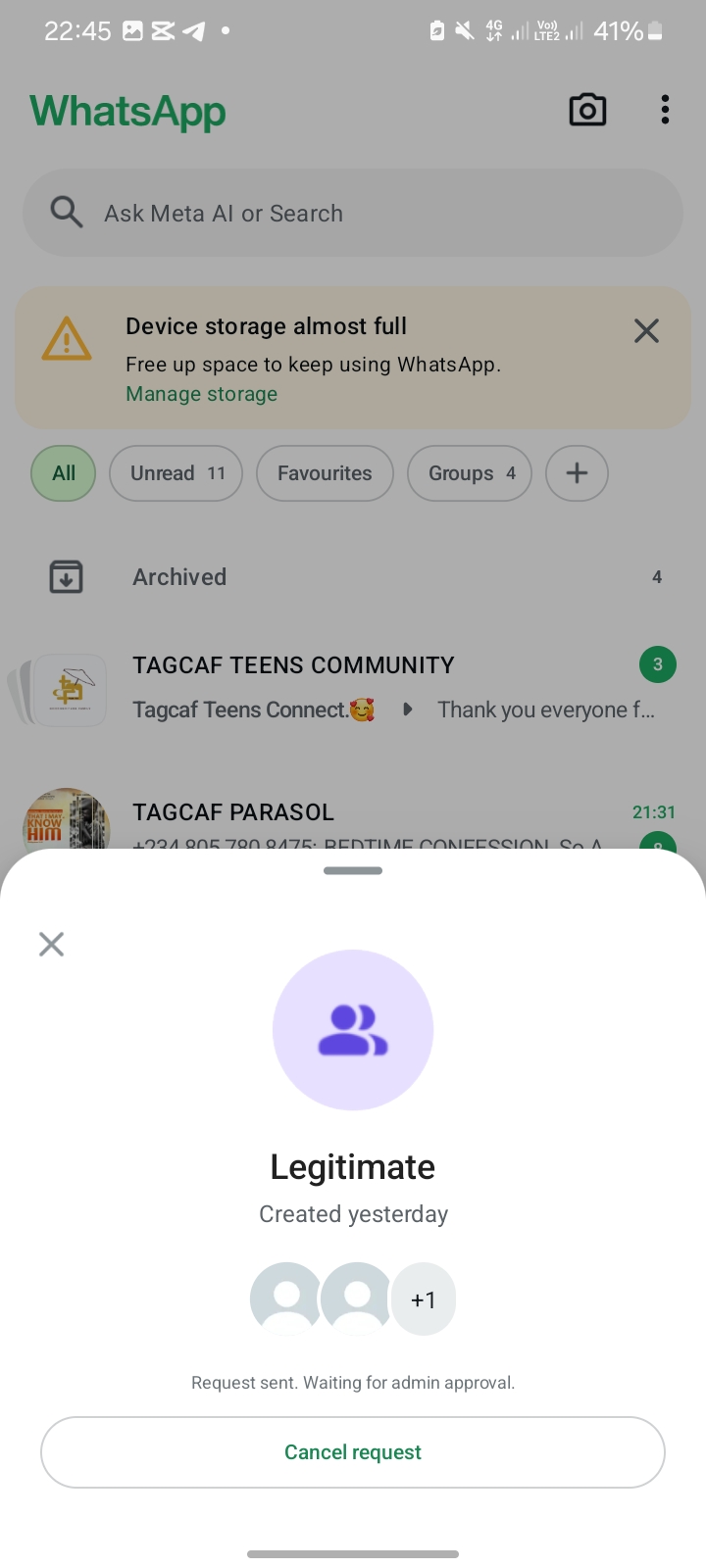Select the All chats filter chip
This screenshot has width=706, height=1568.
tap(64, 473)
